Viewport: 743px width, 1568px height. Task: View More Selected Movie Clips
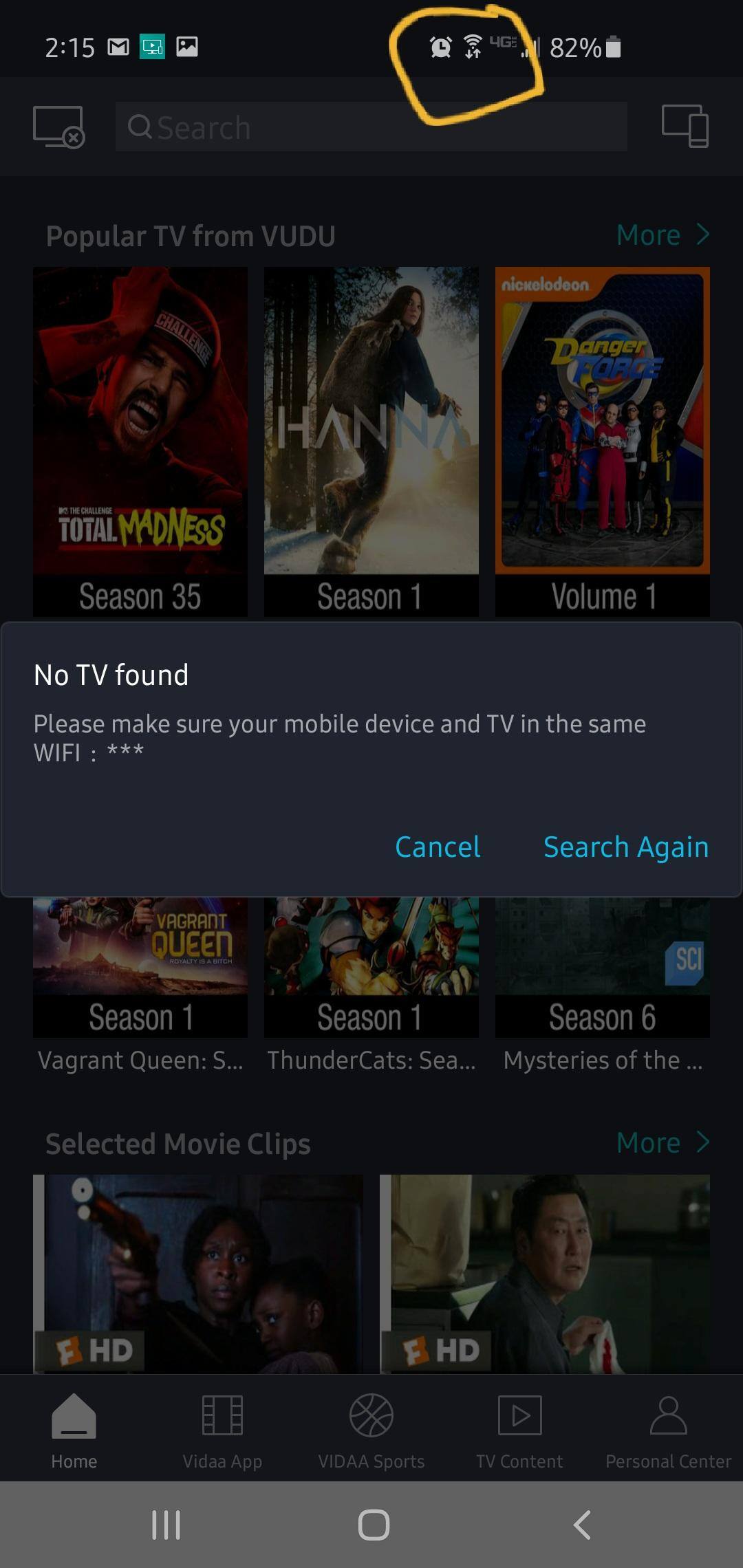point(662,1143)
